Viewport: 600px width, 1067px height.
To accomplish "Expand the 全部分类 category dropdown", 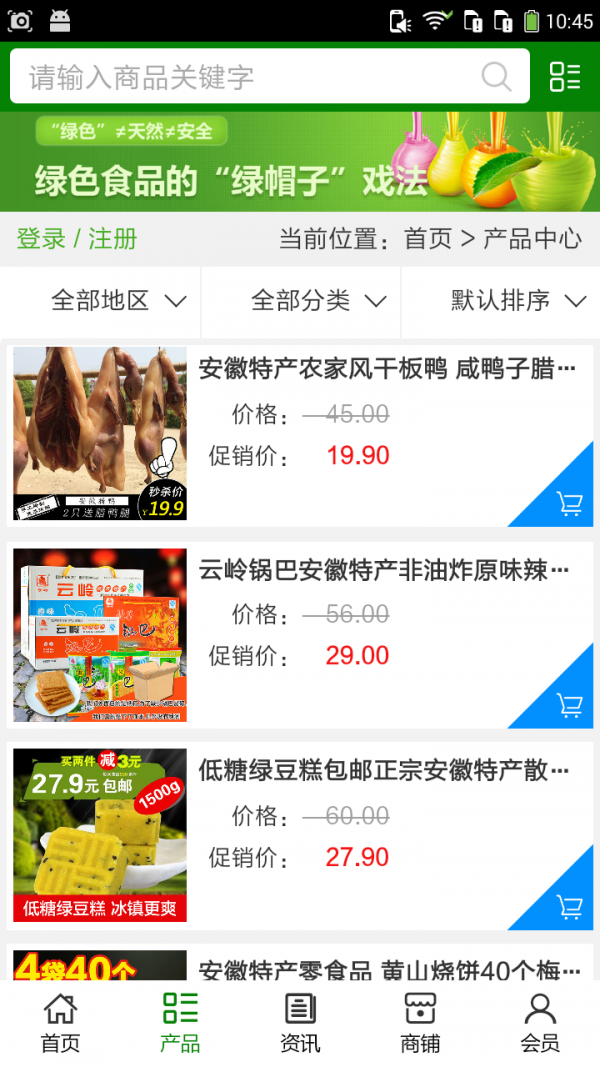I will [x=318, y=300].
